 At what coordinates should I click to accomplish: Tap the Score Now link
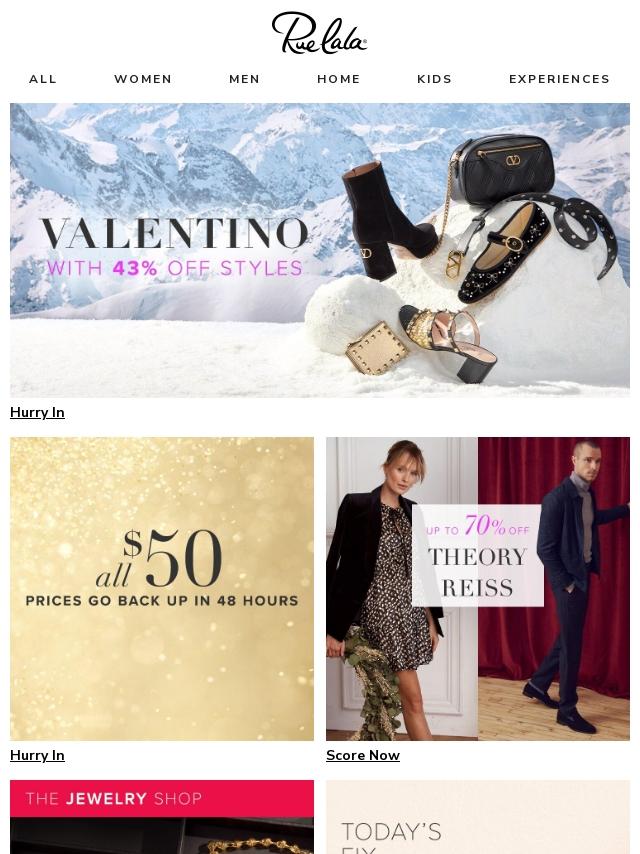pos(363,755)
